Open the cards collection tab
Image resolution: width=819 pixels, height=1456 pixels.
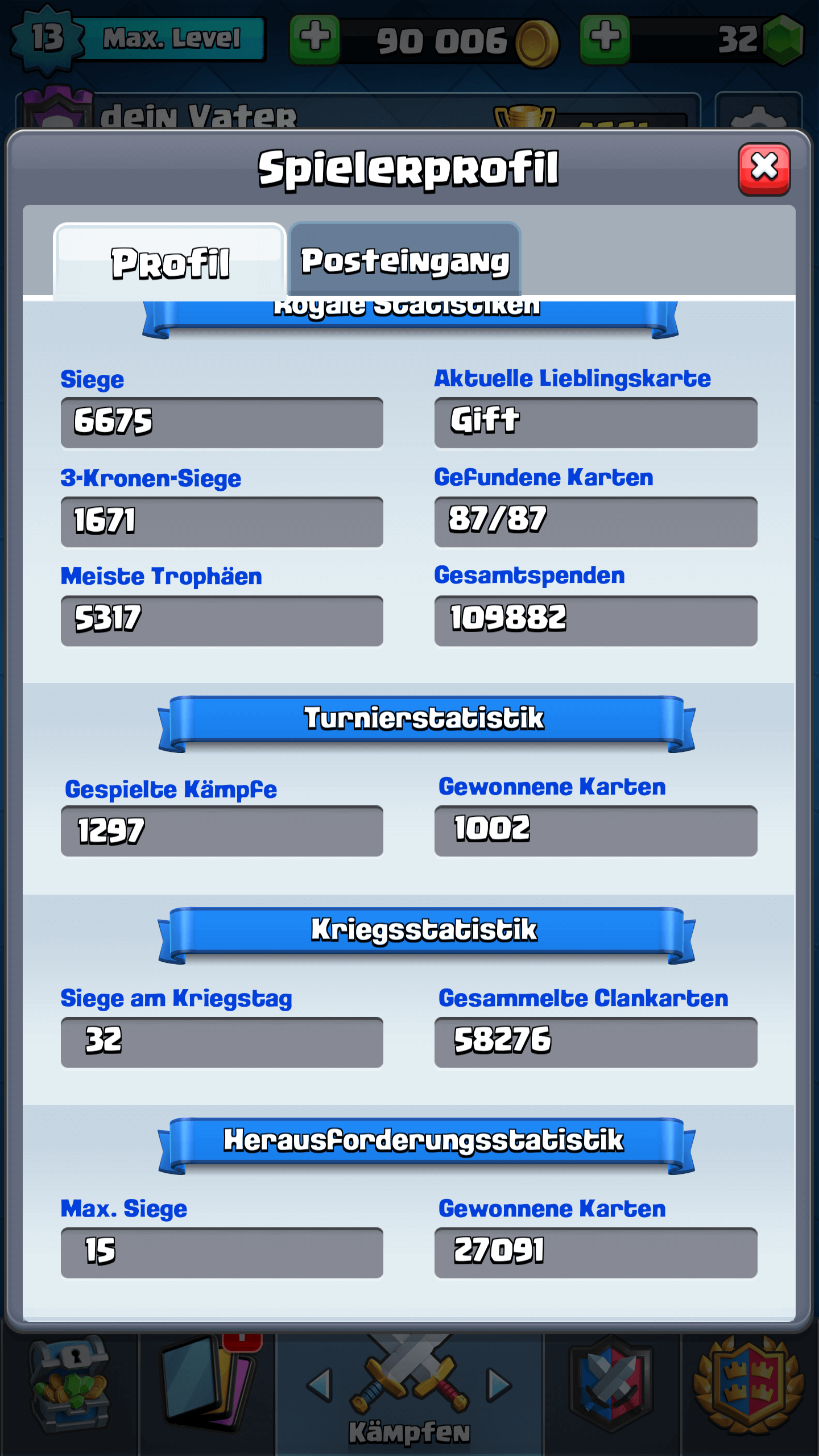[208, 1388]
